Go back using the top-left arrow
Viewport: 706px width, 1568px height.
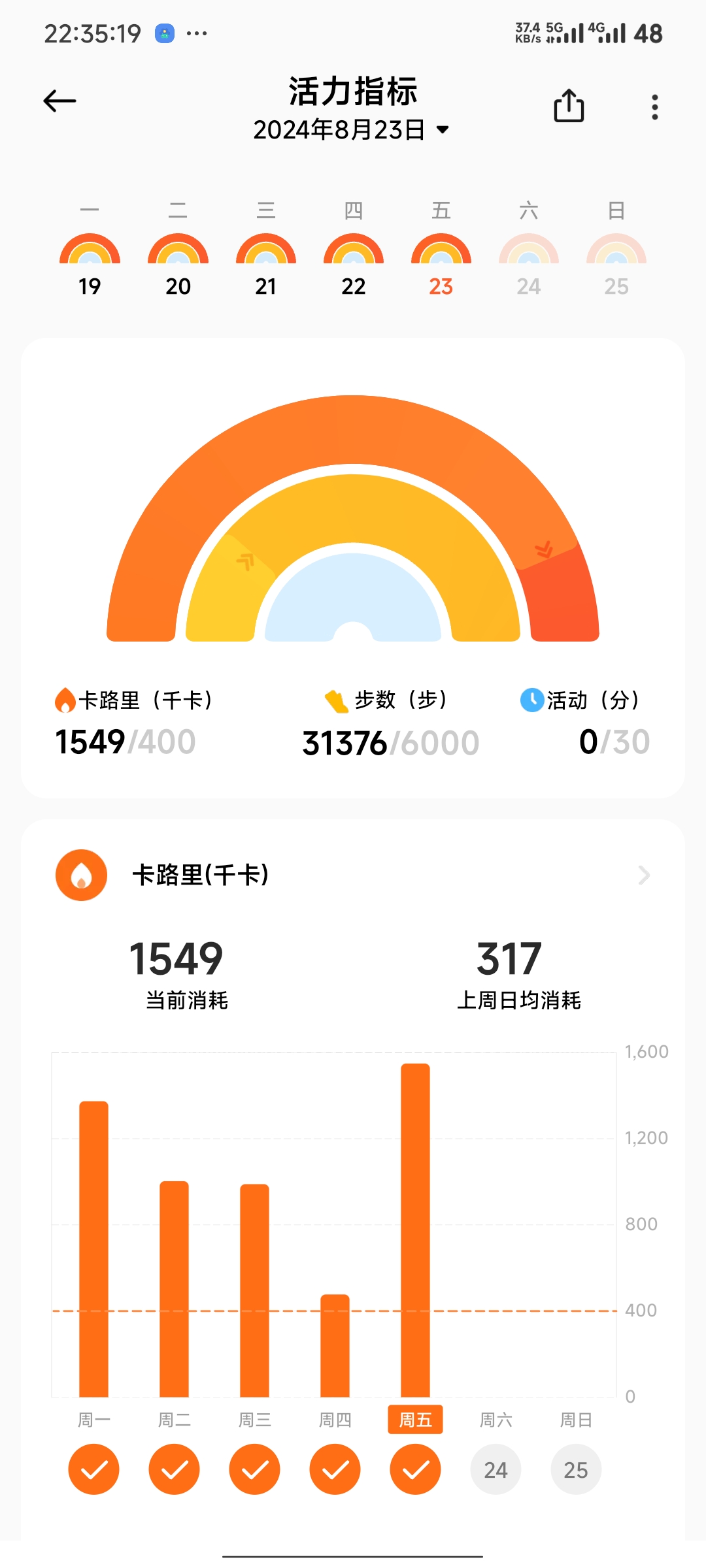(60, 101)
